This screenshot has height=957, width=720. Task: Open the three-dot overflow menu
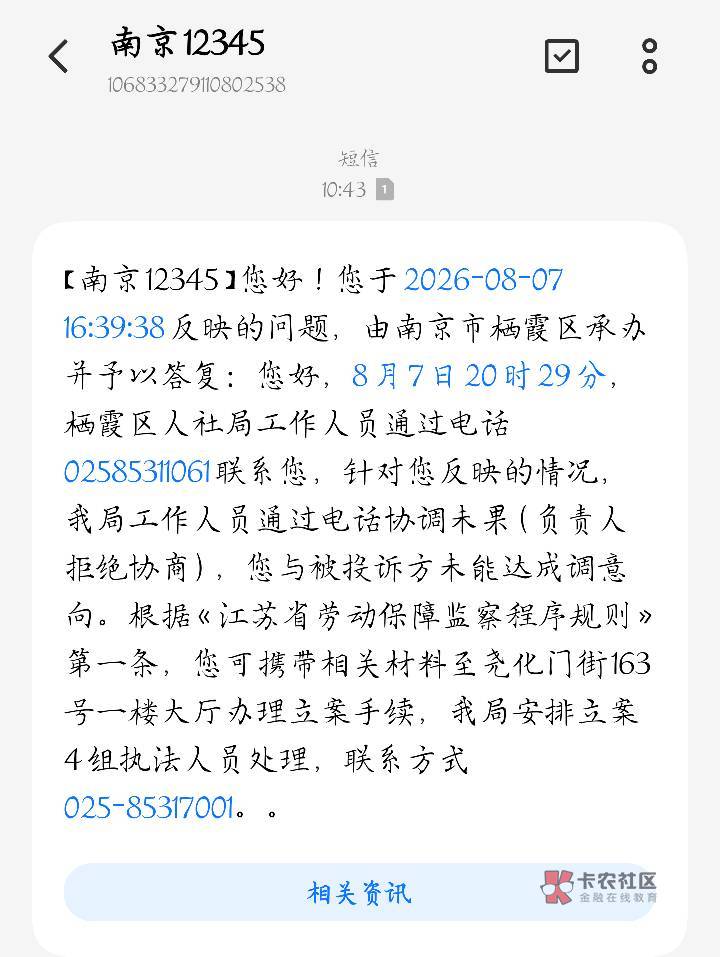pyautogui.click(x=649, y=56)
